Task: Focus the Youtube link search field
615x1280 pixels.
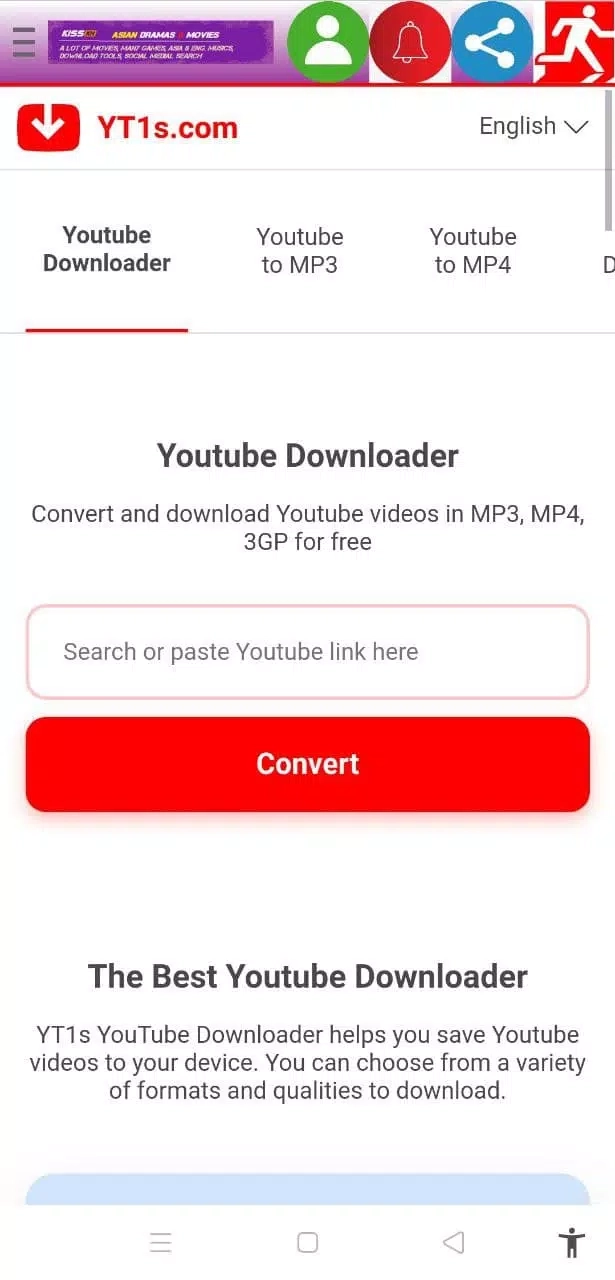Action: click(x=307, y=652)
